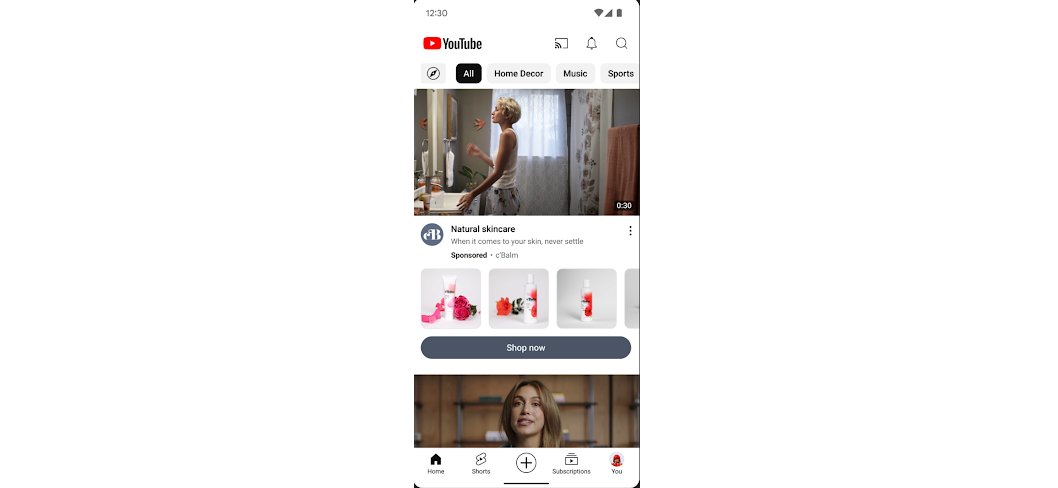Cast to a nearby device
This screenshot has width=1058, height=488.
[561, 43]
